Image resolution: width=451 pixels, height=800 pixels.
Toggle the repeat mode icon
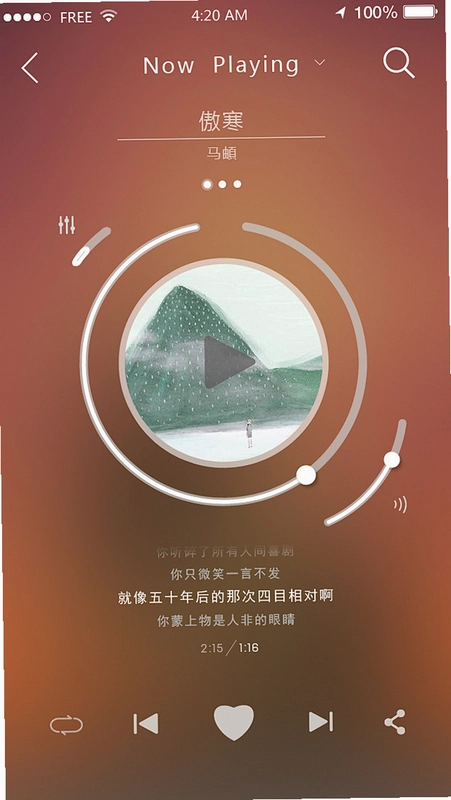(x=66, y=724)
